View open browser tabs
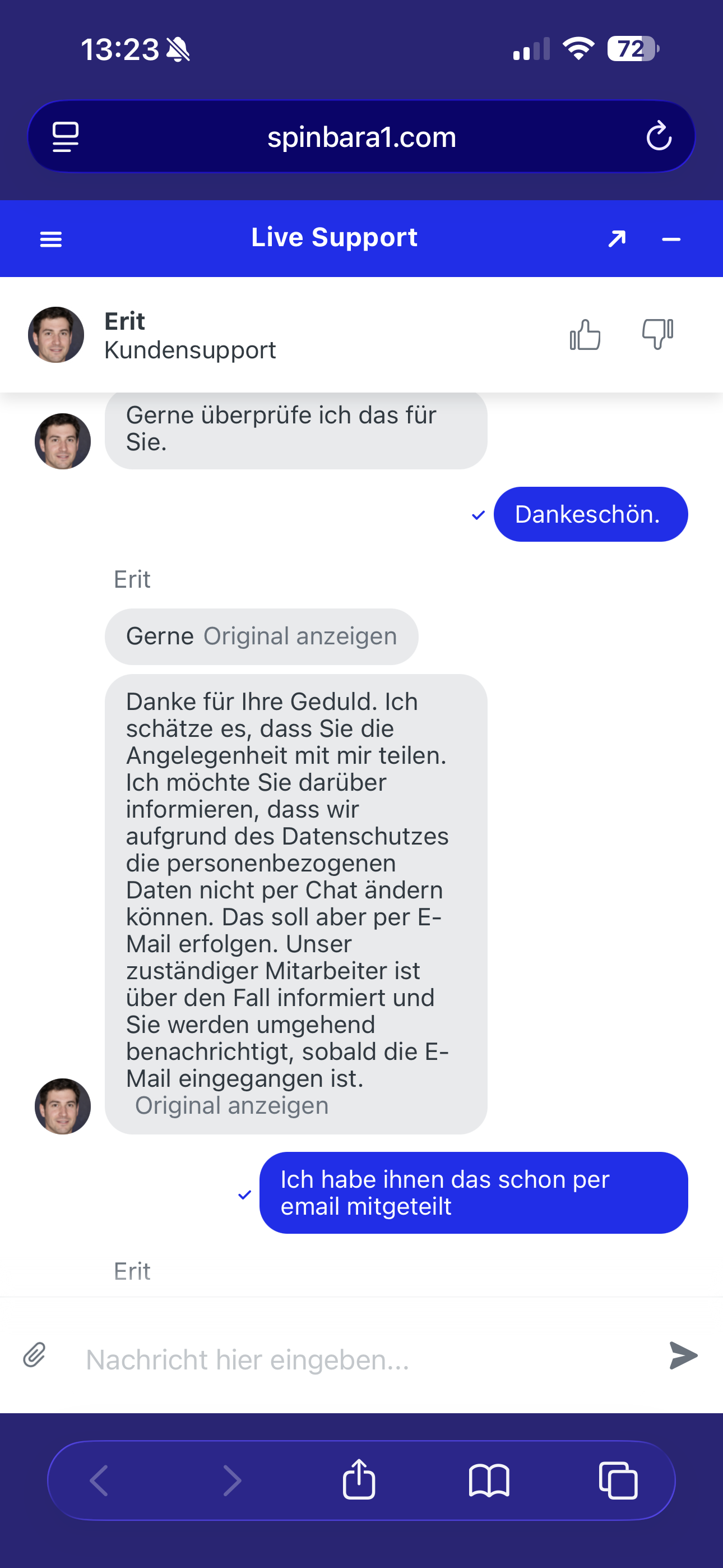This screenshot has width=723, height=1568. point(618,1479)
